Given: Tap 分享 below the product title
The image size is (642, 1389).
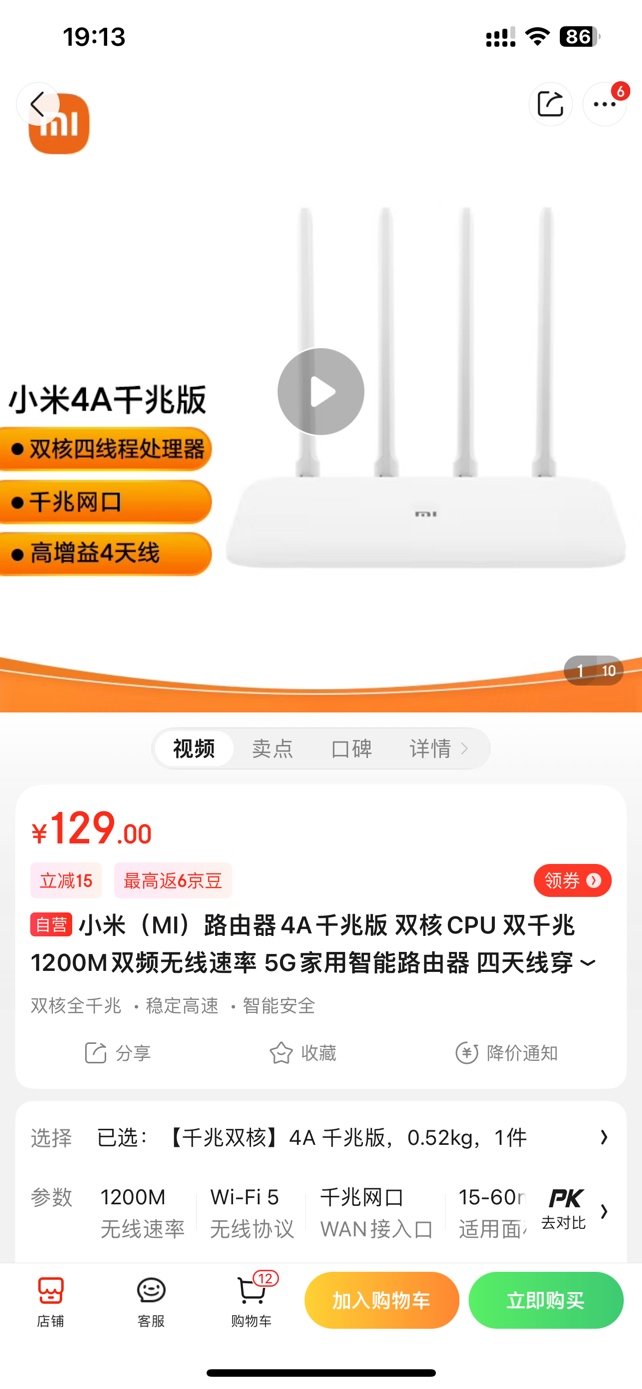Looking at the screenshot, I should click(x=117, y=1052).
